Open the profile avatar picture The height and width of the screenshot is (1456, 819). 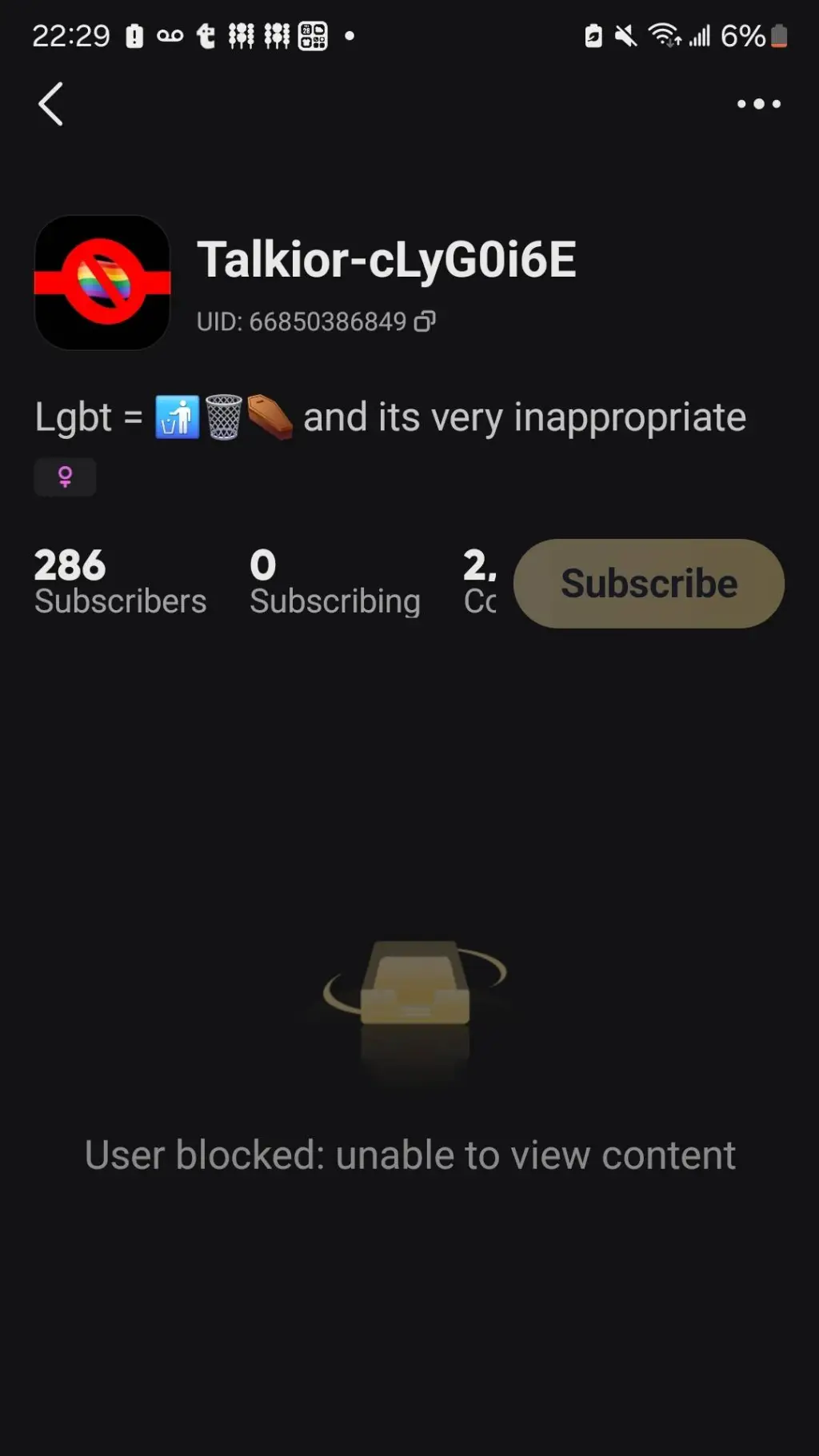(102, 282)
